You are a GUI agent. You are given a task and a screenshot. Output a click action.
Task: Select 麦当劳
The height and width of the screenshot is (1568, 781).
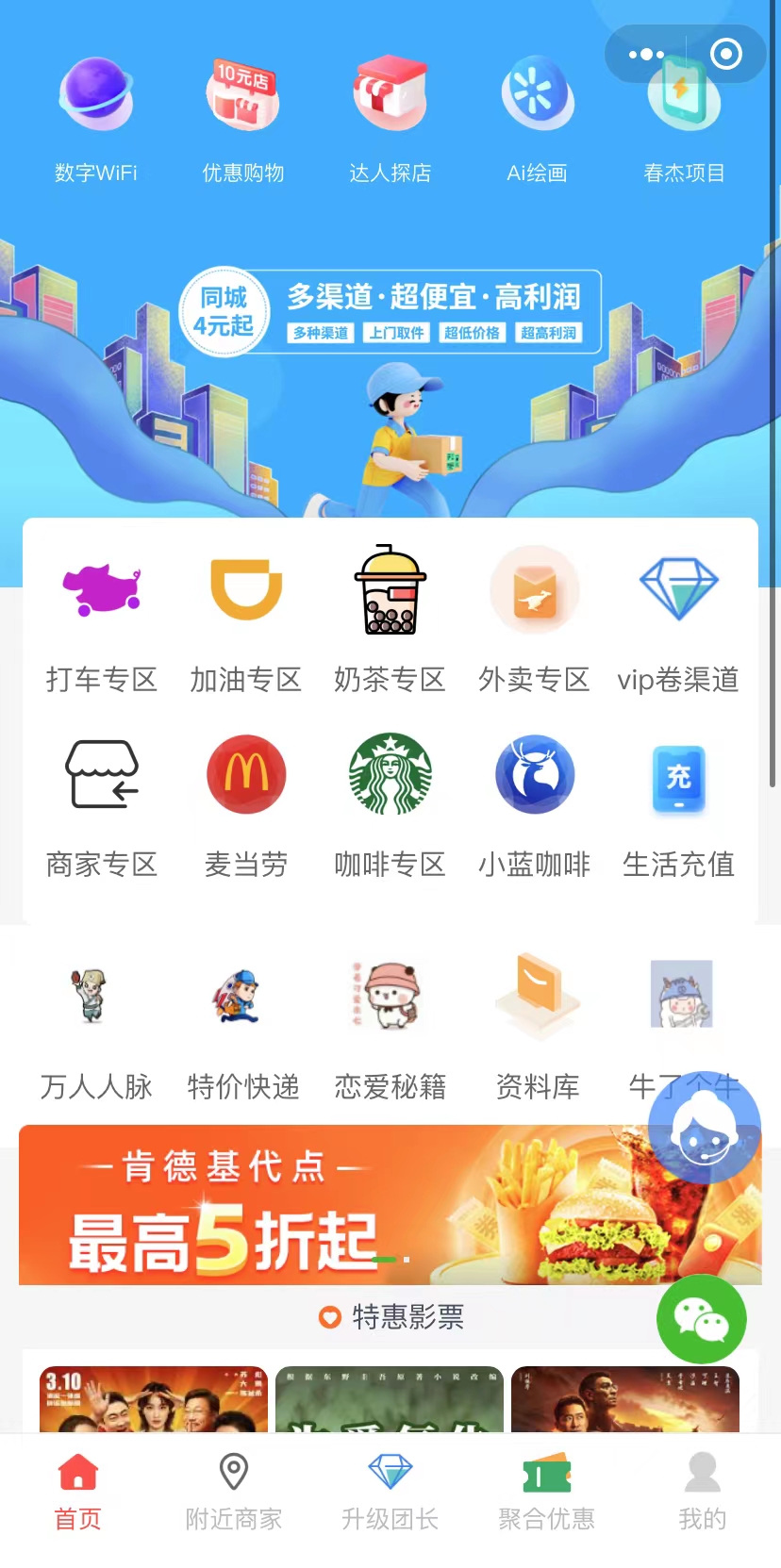pyautogui.click(x=246, y=801)
